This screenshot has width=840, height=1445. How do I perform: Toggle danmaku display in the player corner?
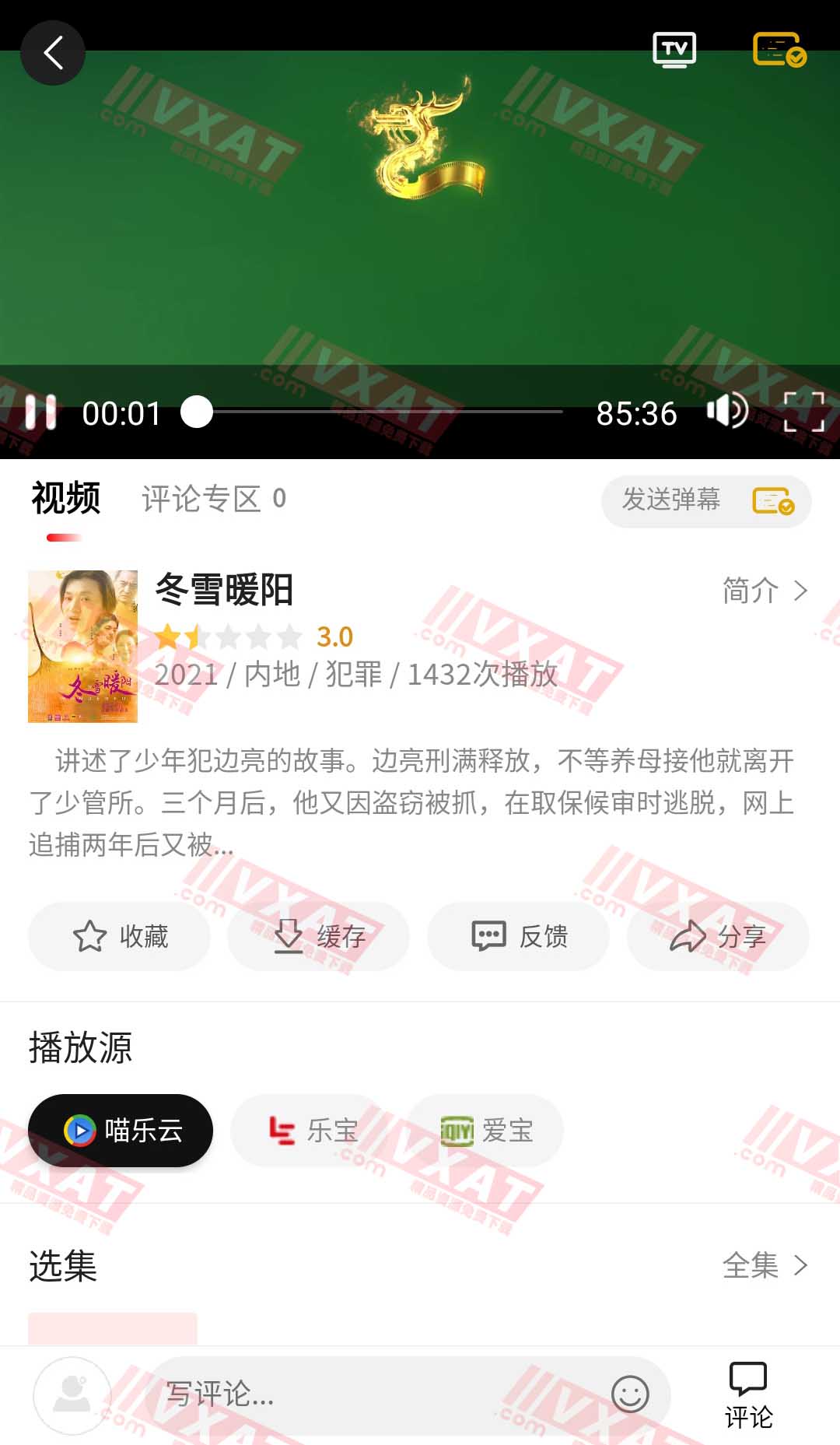(x=779, y=51)
